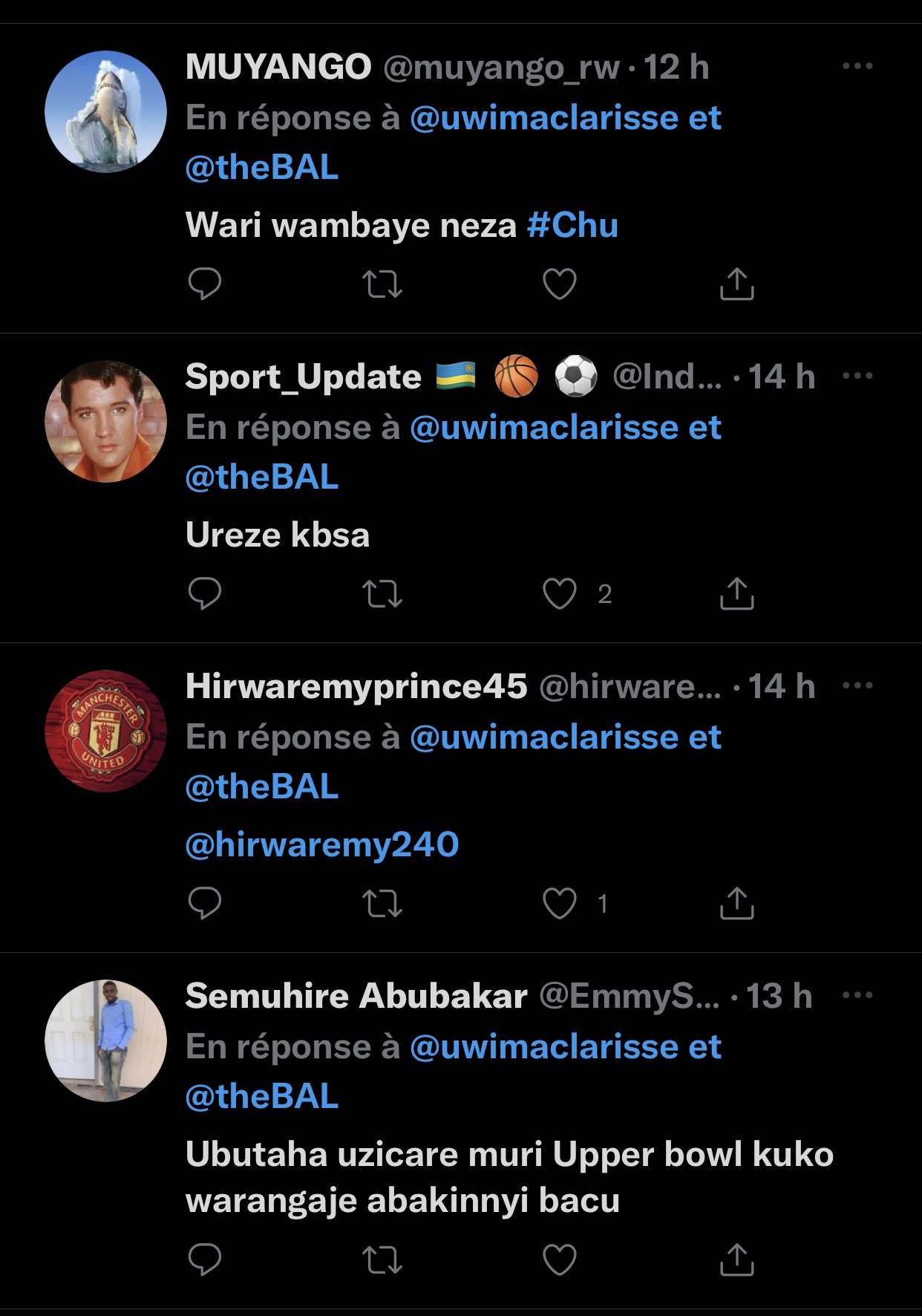Like Semuhire Abubakar's tweet
The image size is (922, 1316).
point(560,1260)
